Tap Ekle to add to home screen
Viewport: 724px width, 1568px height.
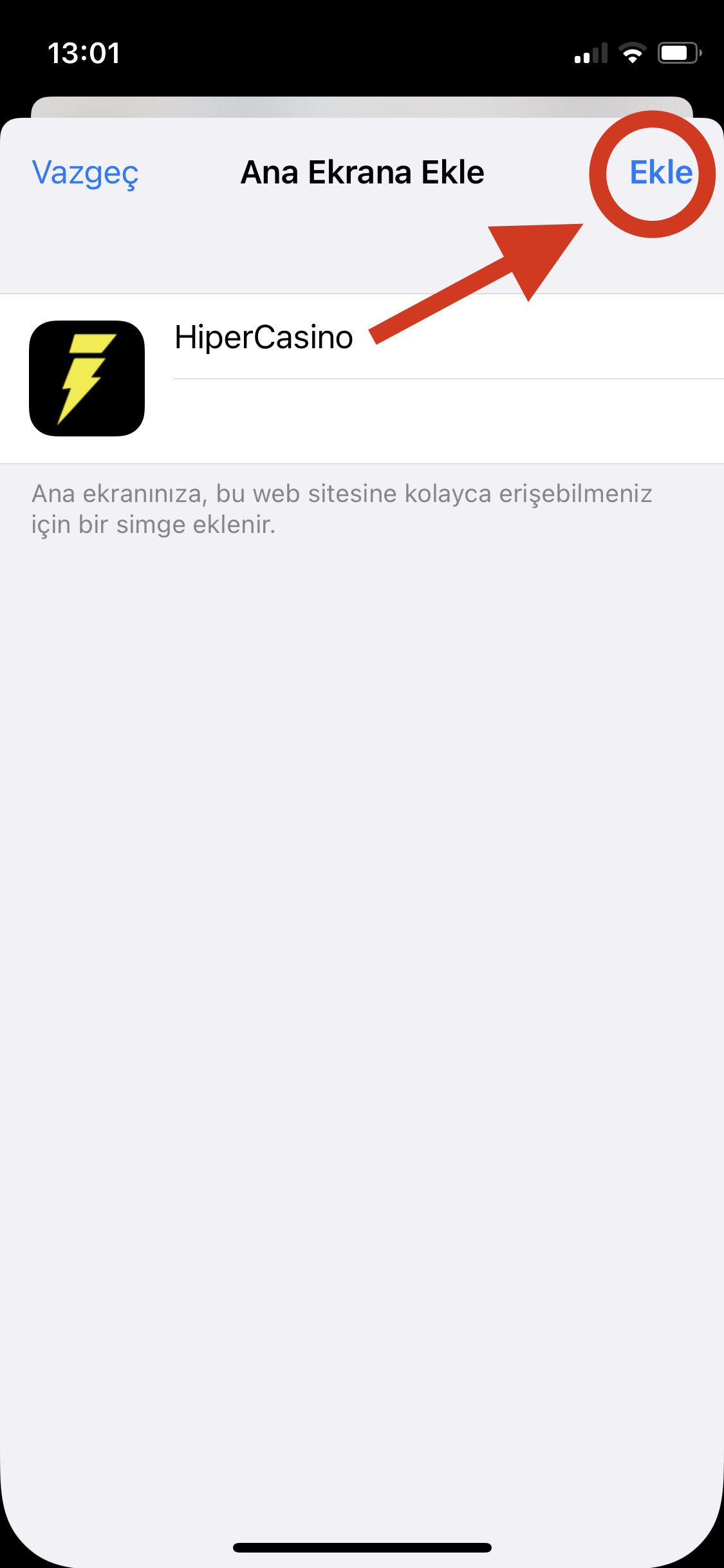[x=660, y=173]
